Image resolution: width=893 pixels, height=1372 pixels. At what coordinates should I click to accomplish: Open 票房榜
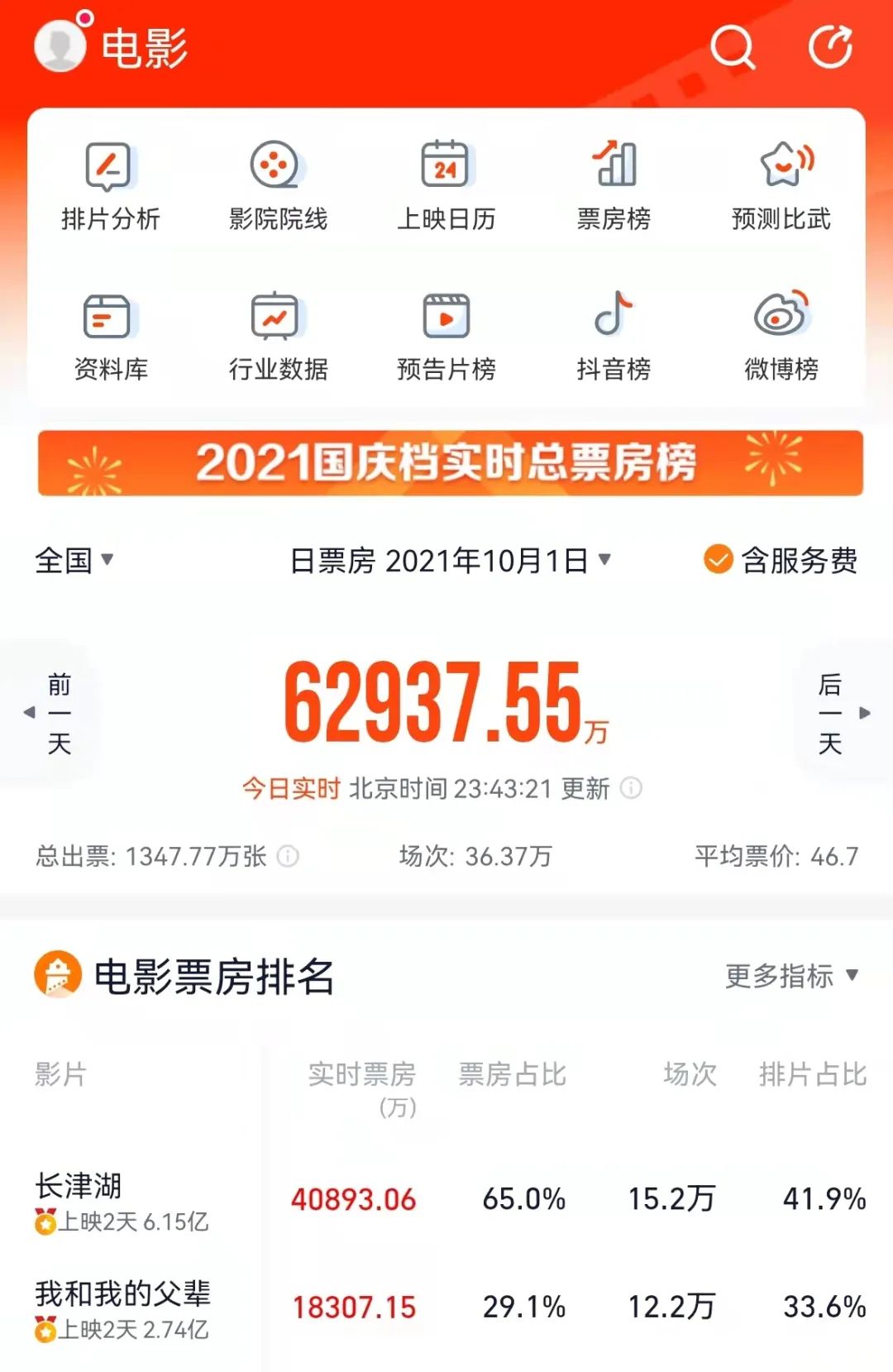coord(614,184)
